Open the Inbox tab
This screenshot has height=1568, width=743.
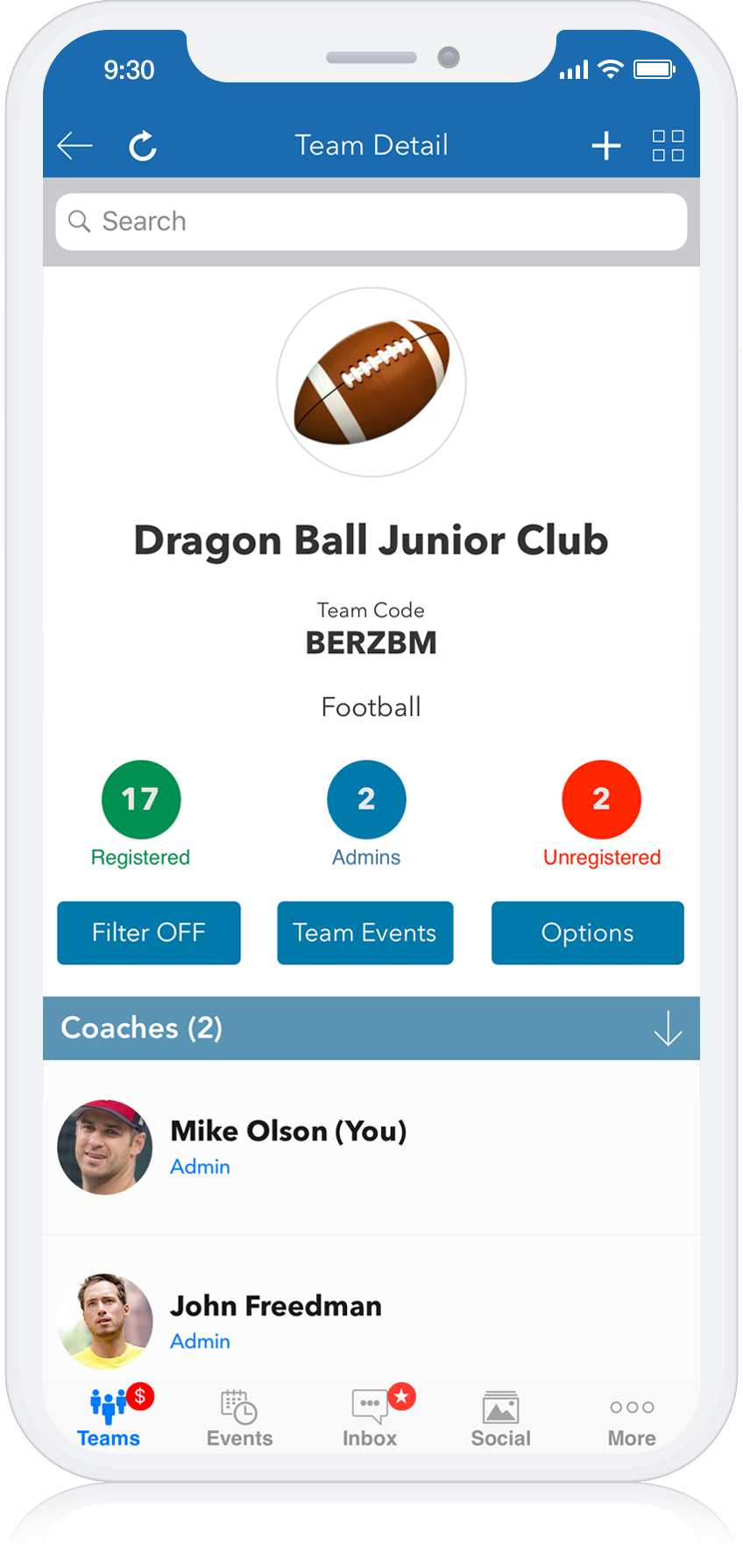pos(370,1418)
